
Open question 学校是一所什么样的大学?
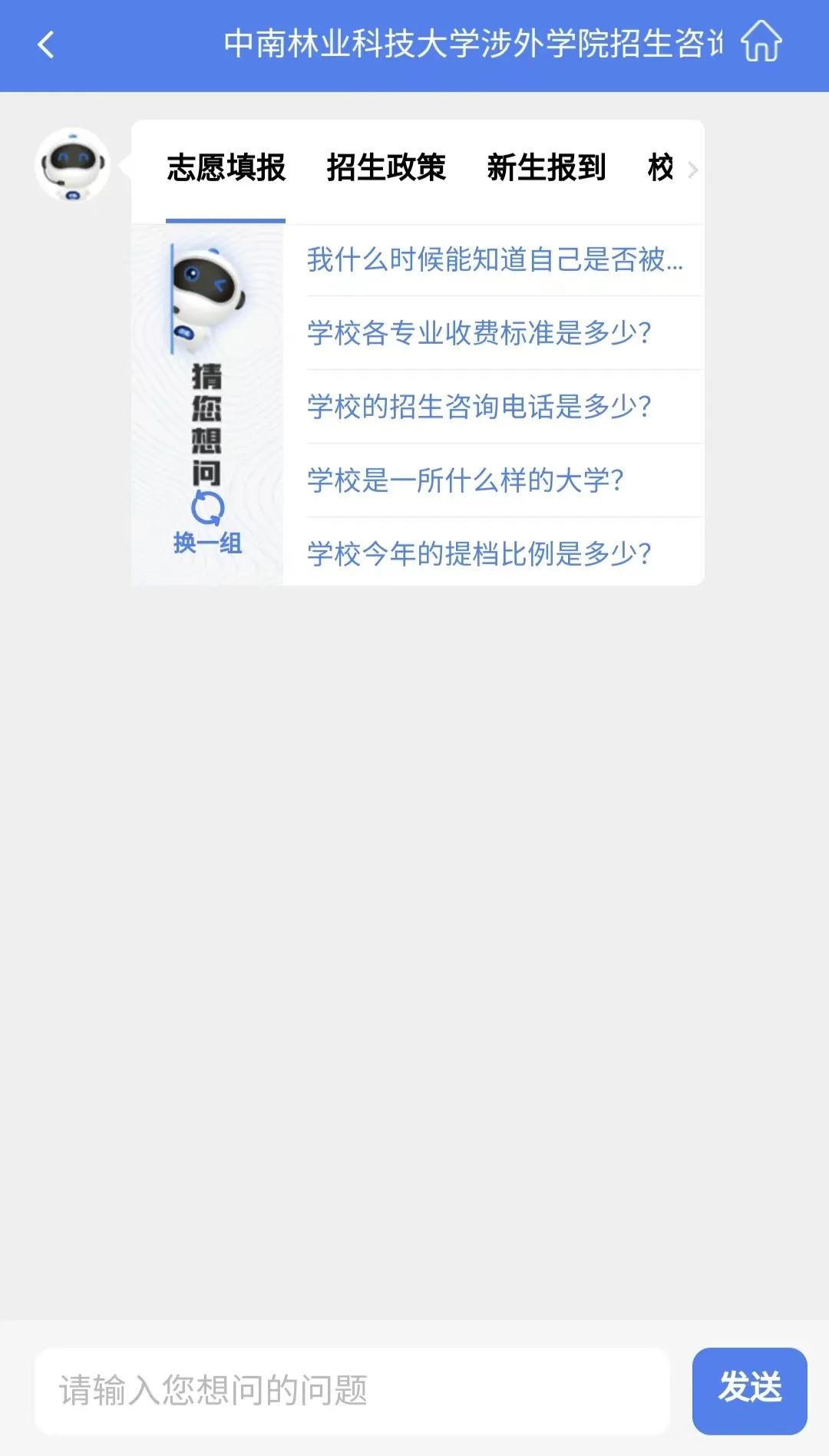tap(465, 480)
